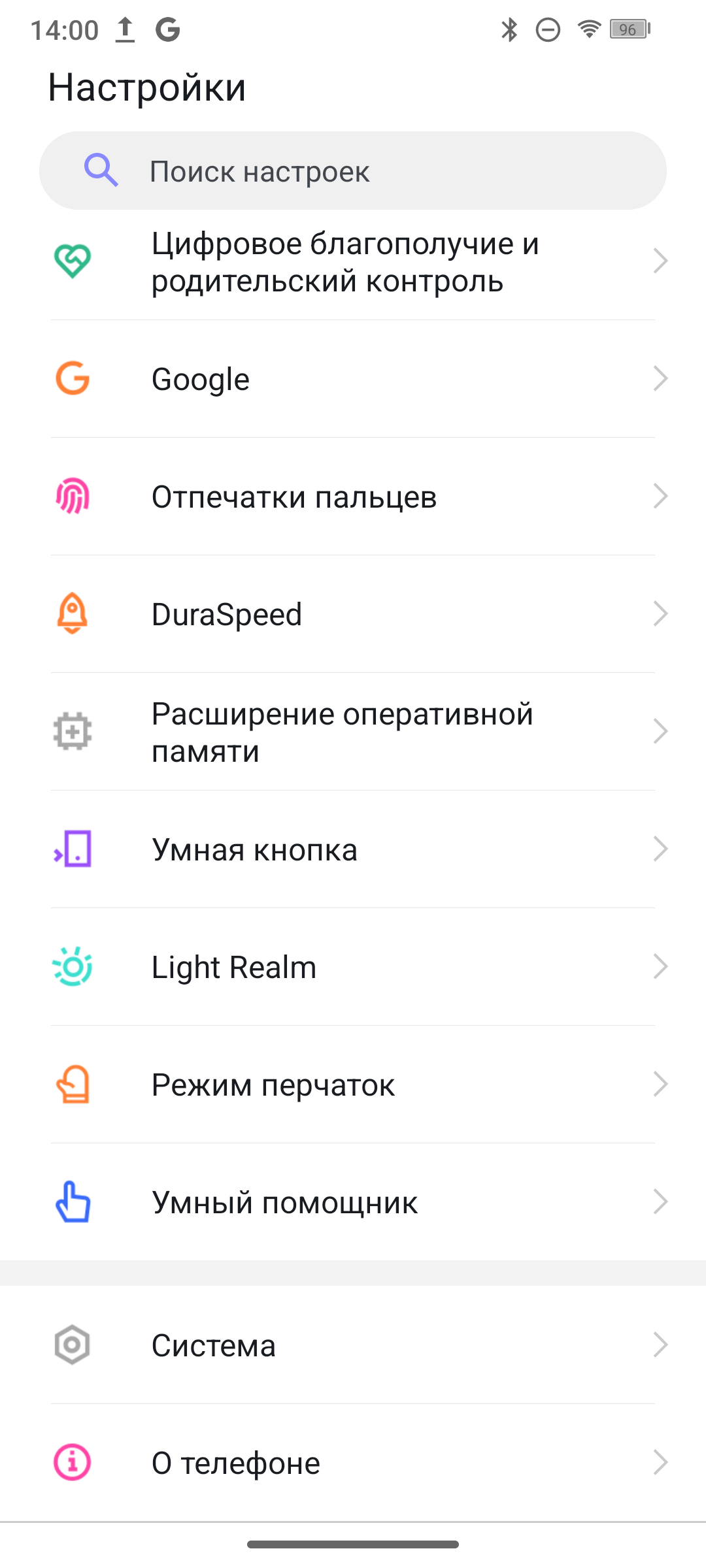Viewport: 706px width, 1568px height.
Task: Open Light Realm settings
Action: pyautogui.click(x=353, y=967)
